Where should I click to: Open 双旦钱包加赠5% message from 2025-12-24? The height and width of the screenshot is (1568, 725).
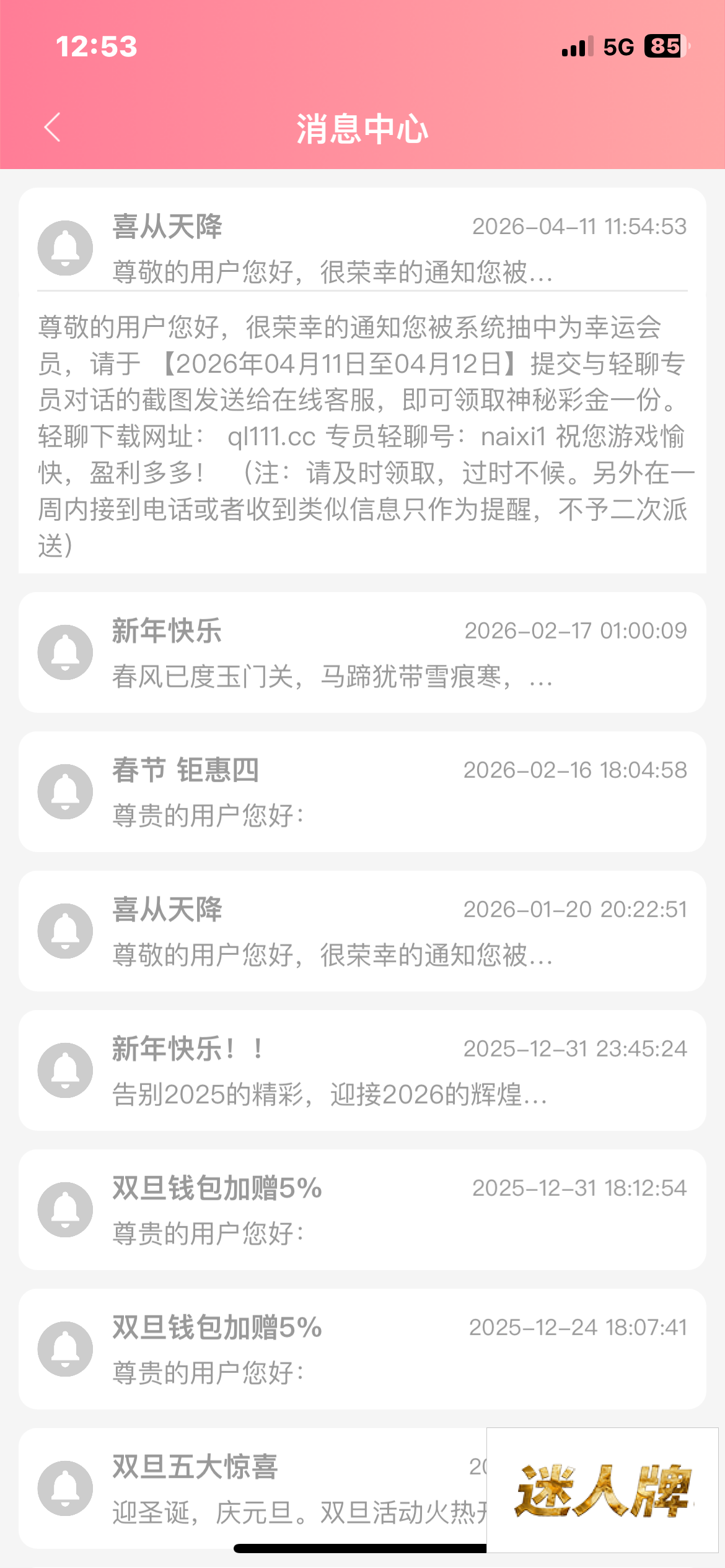pyautogui.click(x=362, y=1349)
